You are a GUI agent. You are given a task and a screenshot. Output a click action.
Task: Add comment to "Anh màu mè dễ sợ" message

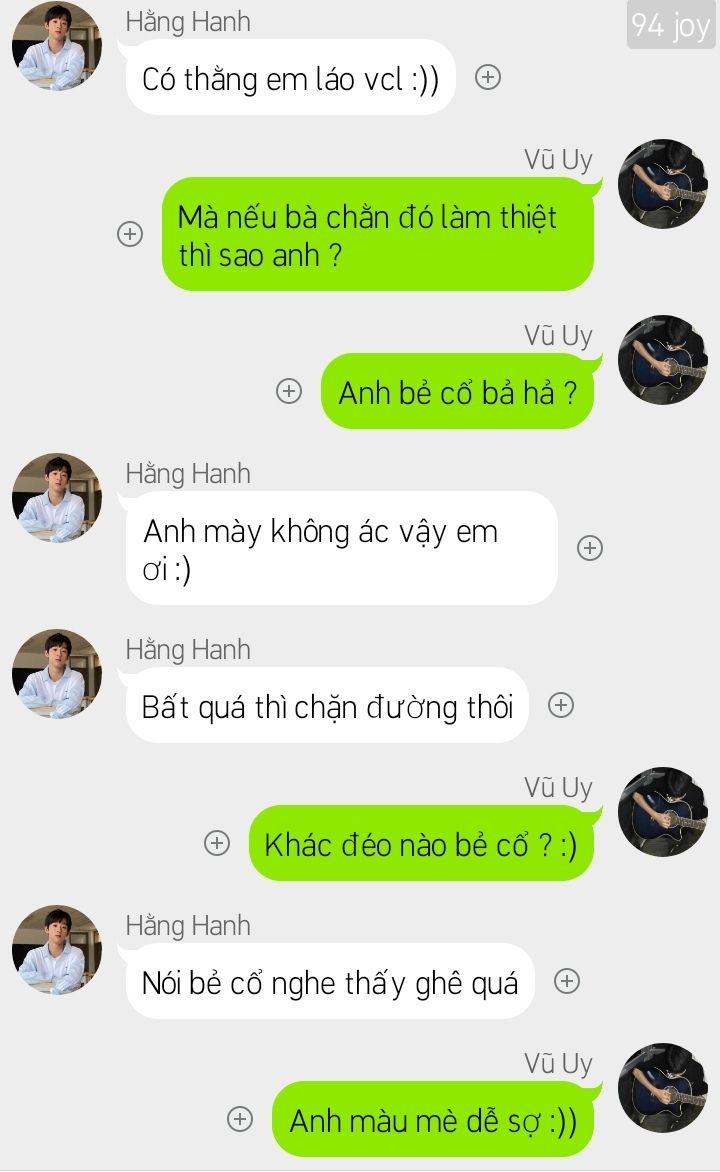tap(240, 1119)
